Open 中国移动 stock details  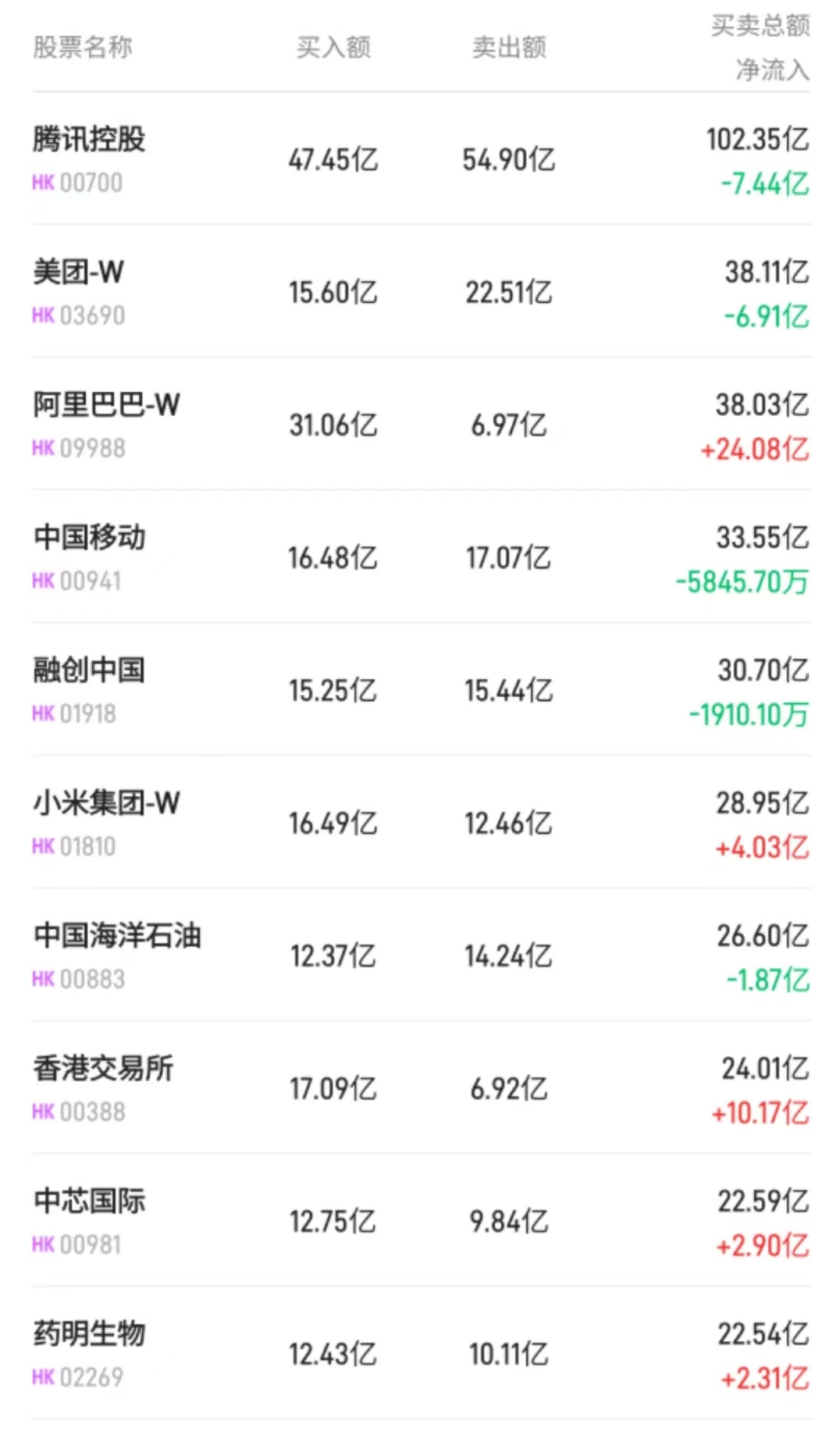89,539
